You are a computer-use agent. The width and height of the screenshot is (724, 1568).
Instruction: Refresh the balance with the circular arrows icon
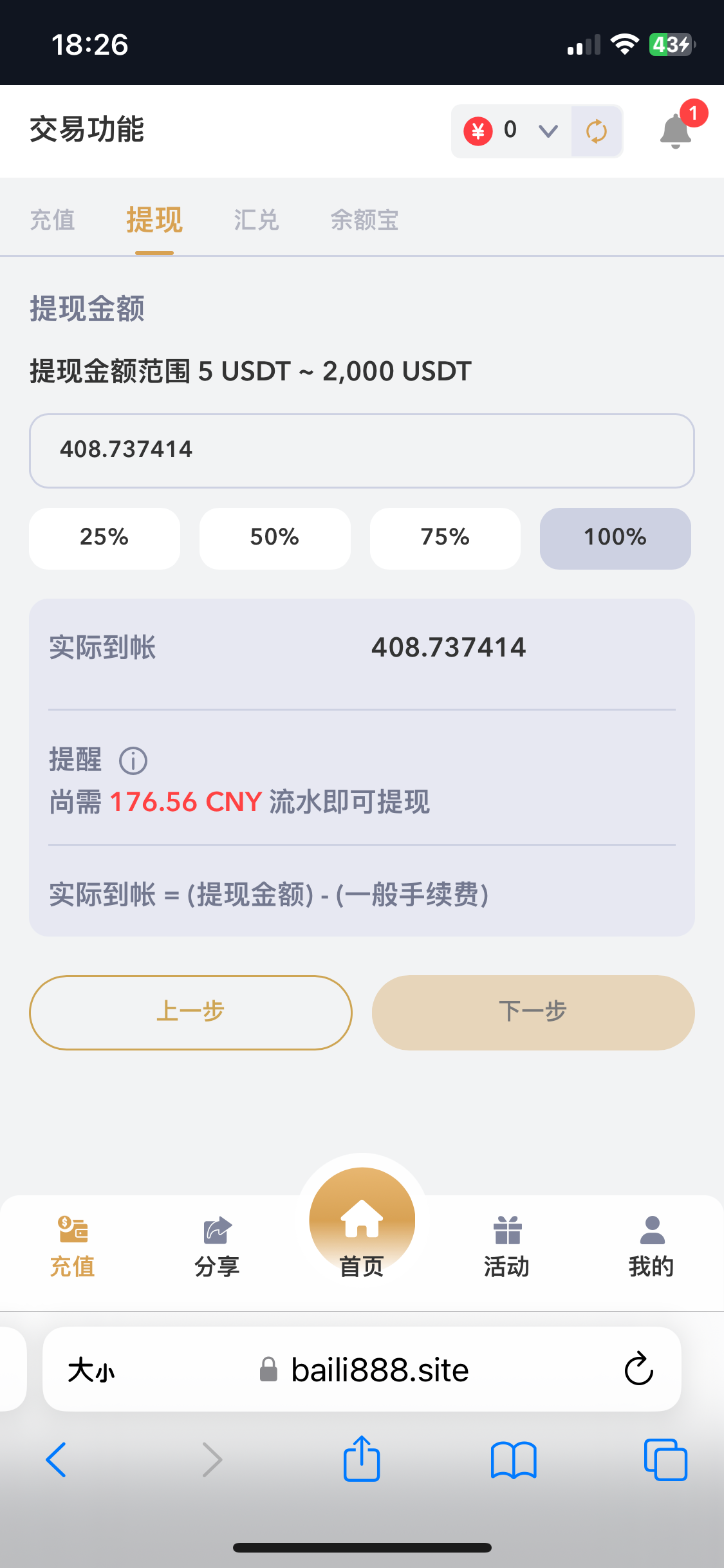[x=597, y=131]
